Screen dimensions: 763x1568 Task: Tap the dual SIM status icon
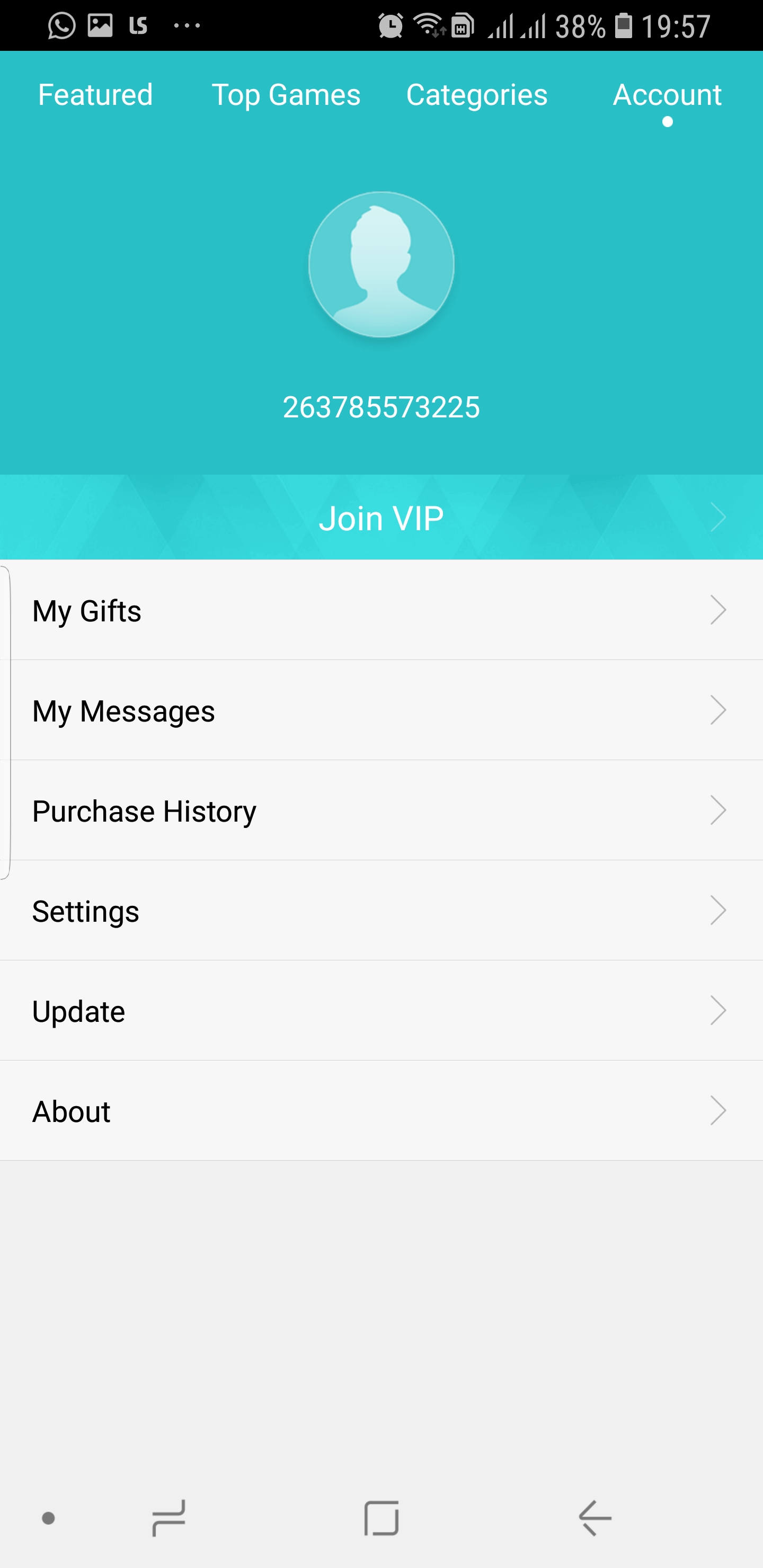pos(462,25)
